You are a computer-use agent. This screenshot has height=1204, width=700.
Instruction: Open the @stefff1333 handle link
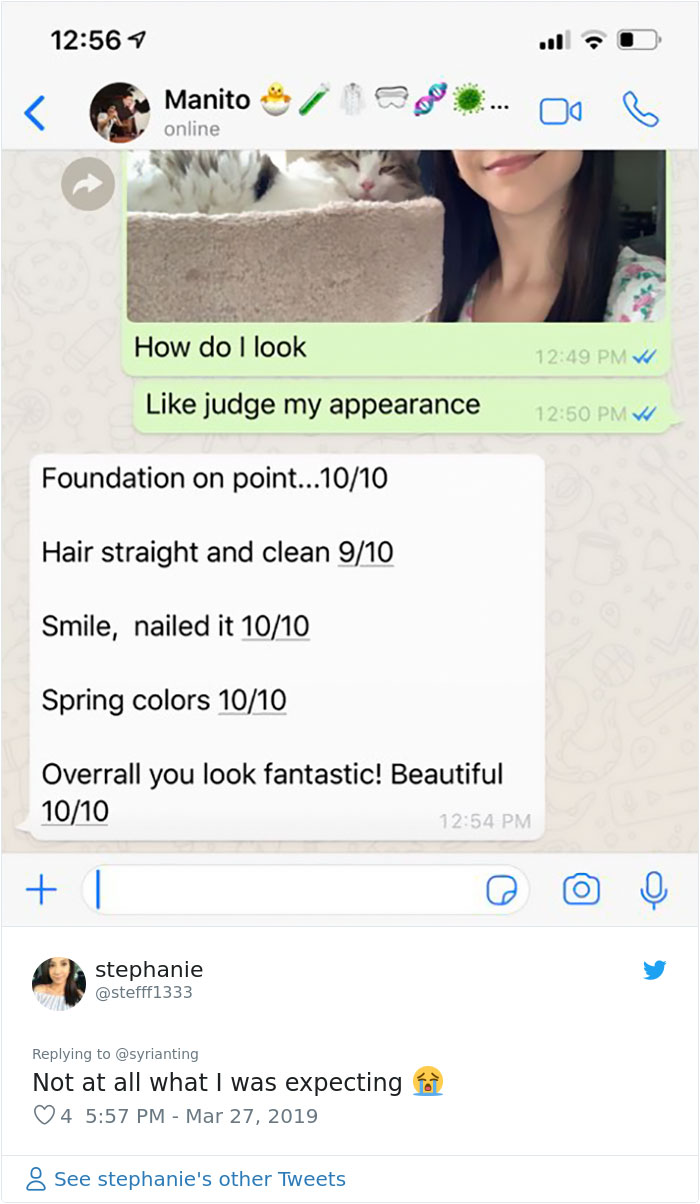click(x=143, y=993)
